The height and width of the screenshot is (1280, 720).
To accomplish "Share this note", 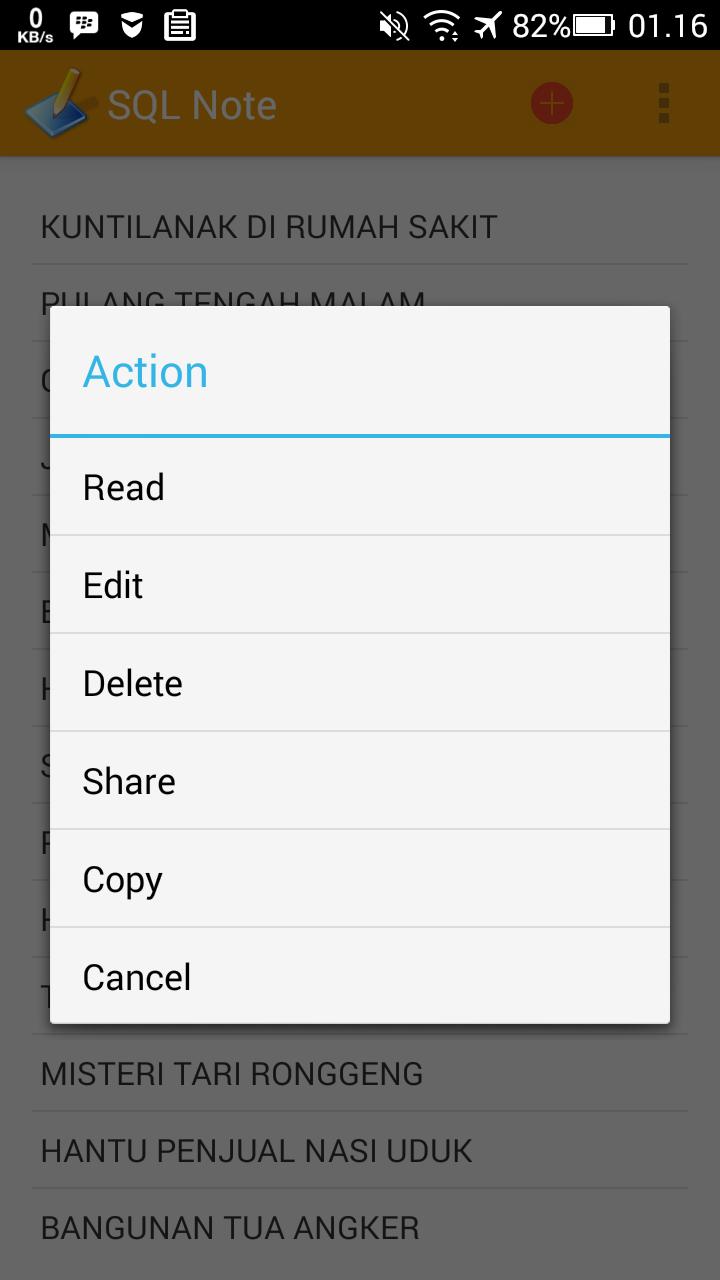I will click(360, 781).
